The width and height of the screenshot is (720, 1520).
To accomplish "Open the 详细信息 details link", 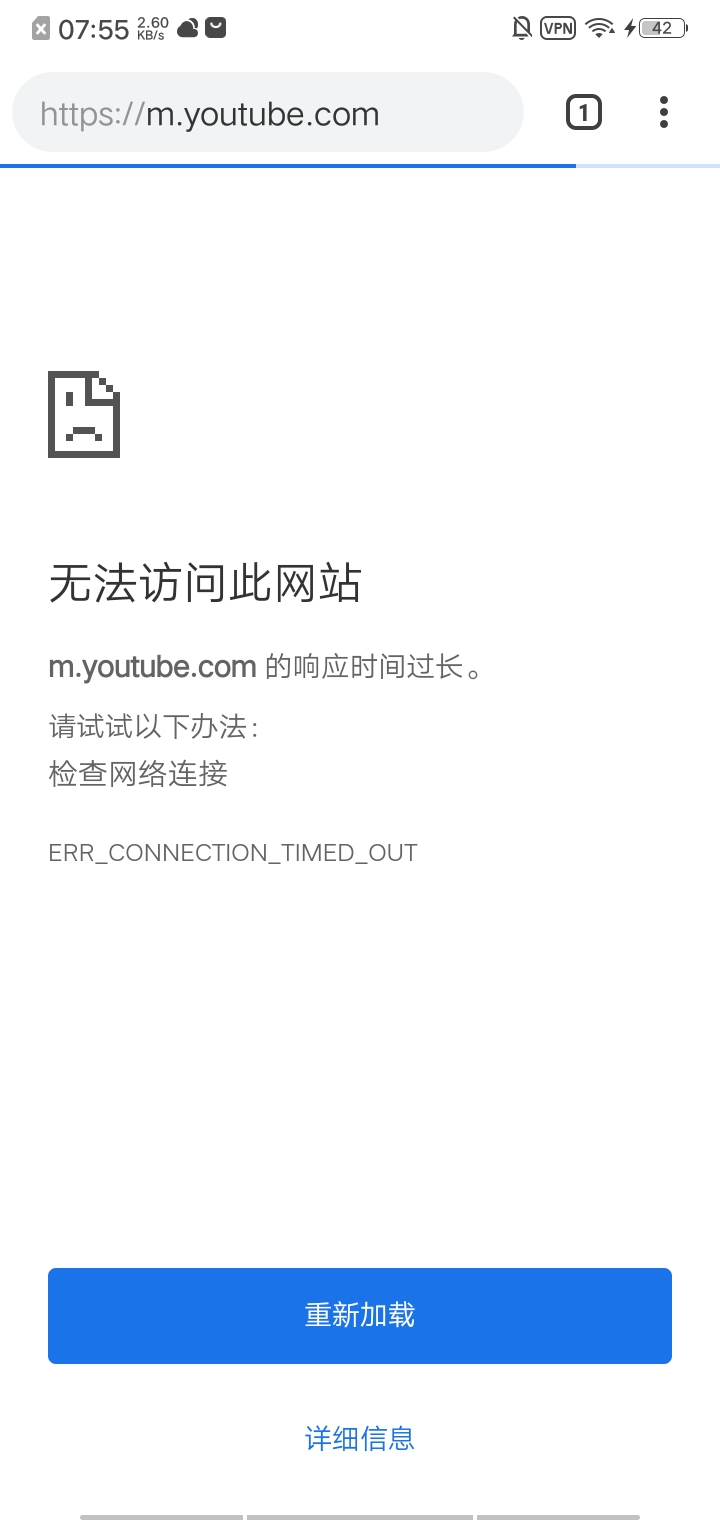I will click(360, 1438).
